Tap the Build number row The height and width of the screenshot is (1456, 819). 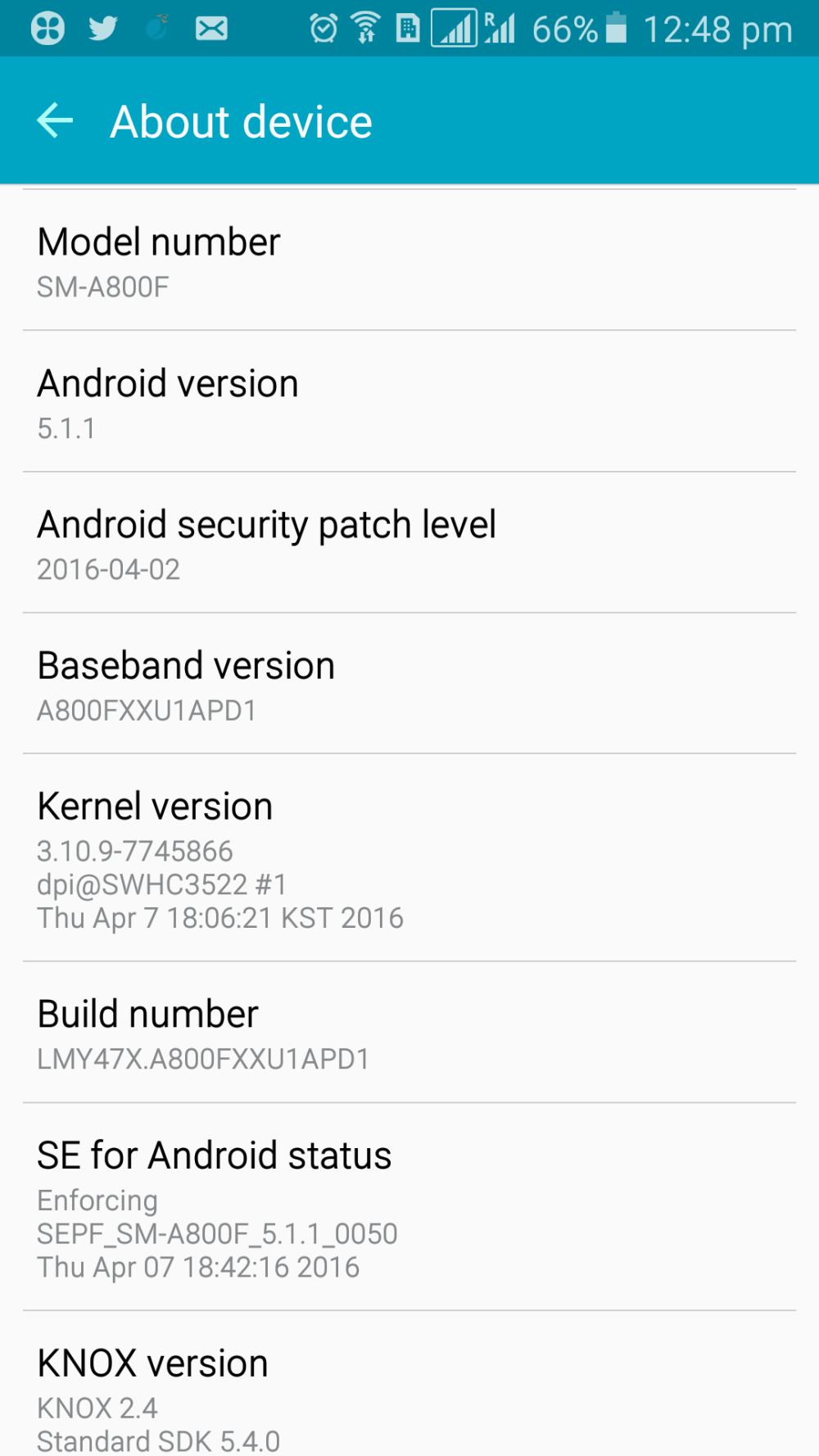(x=409, y=1033)
